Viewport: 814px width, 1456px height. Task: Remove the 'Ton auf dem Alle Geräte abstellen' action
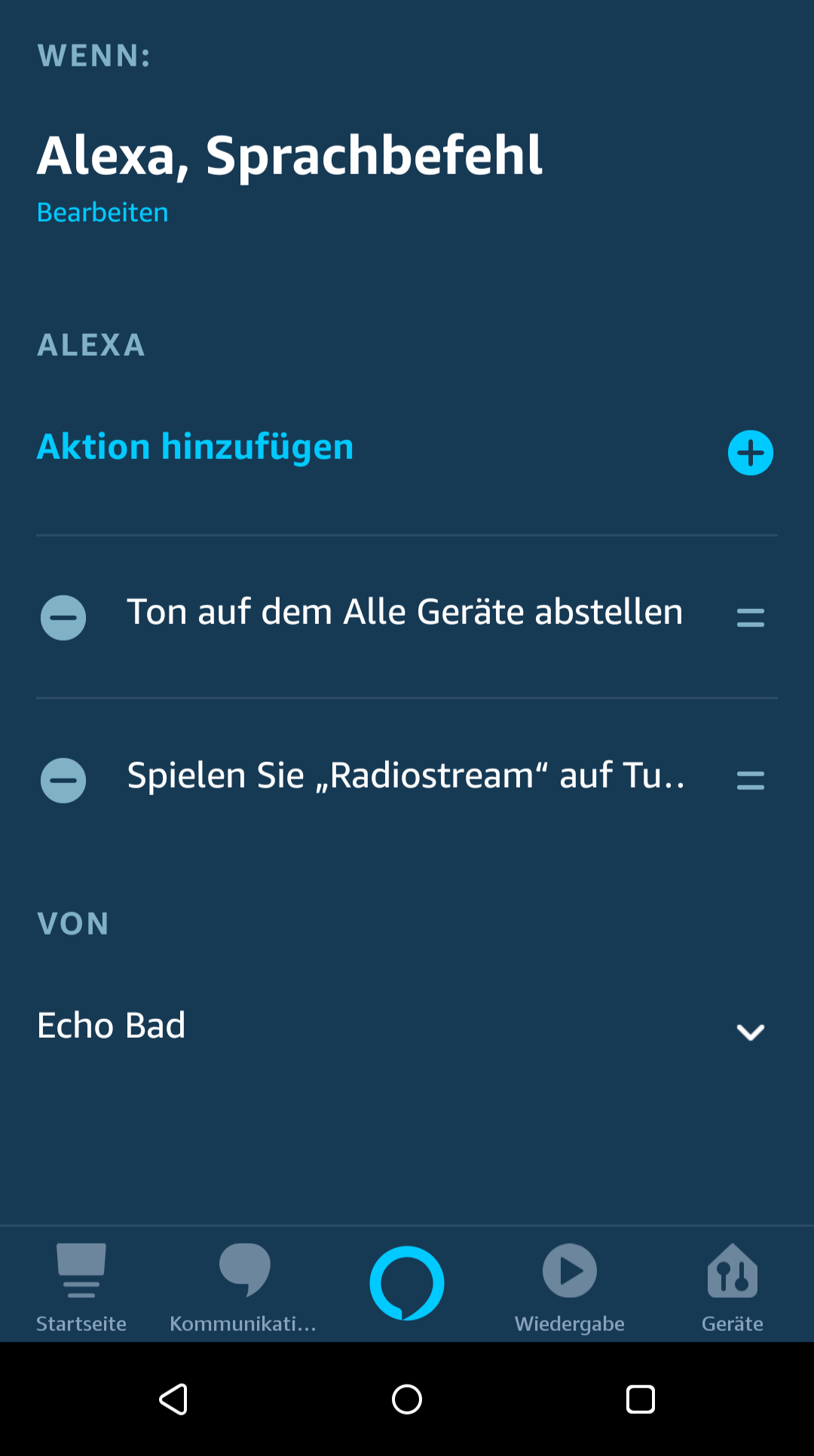[x=63, y=618]
